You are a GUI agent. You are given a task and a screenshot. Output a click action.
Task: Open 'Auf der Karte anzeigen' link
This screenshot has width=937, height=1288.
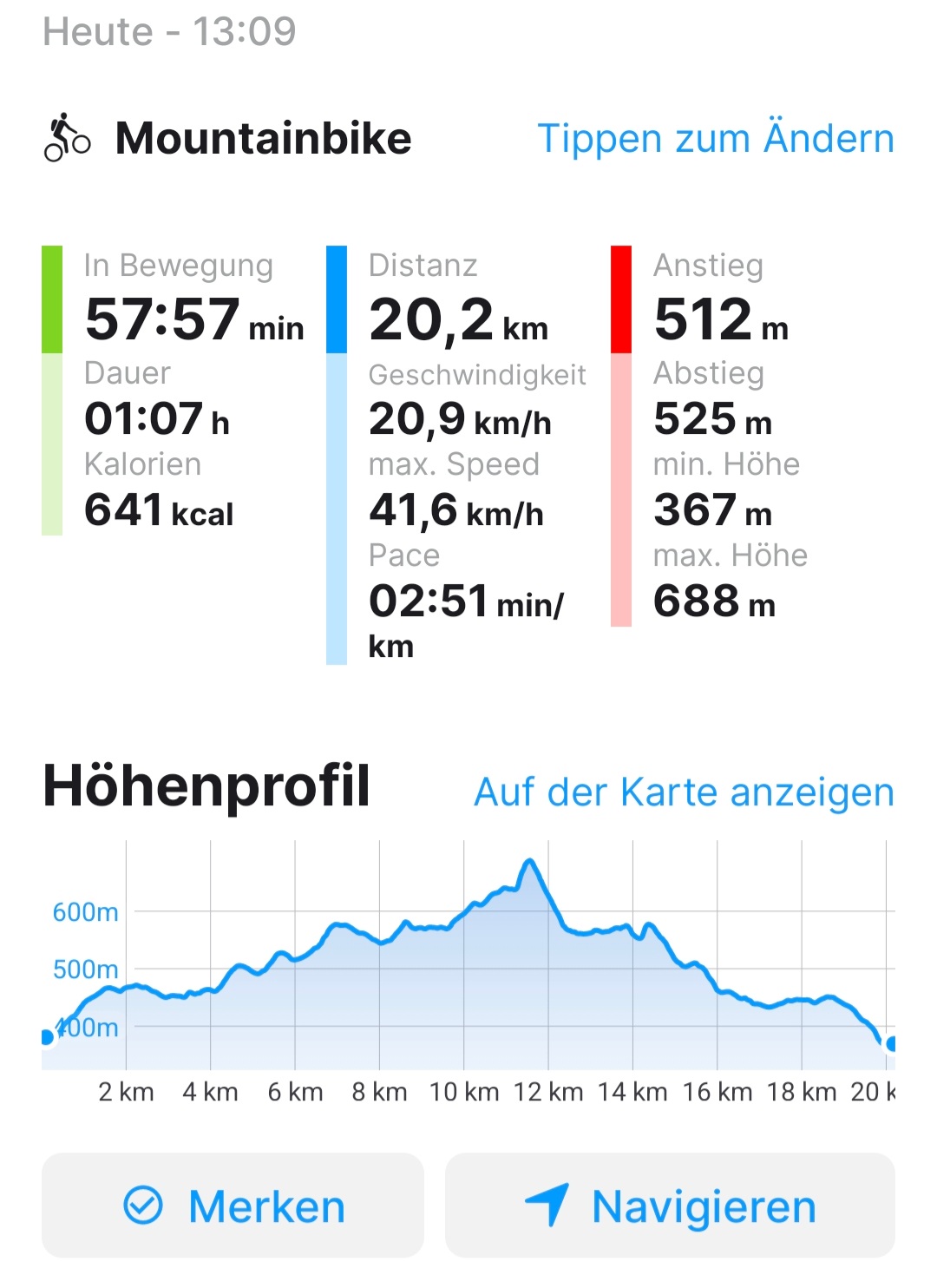coord(684,792)
